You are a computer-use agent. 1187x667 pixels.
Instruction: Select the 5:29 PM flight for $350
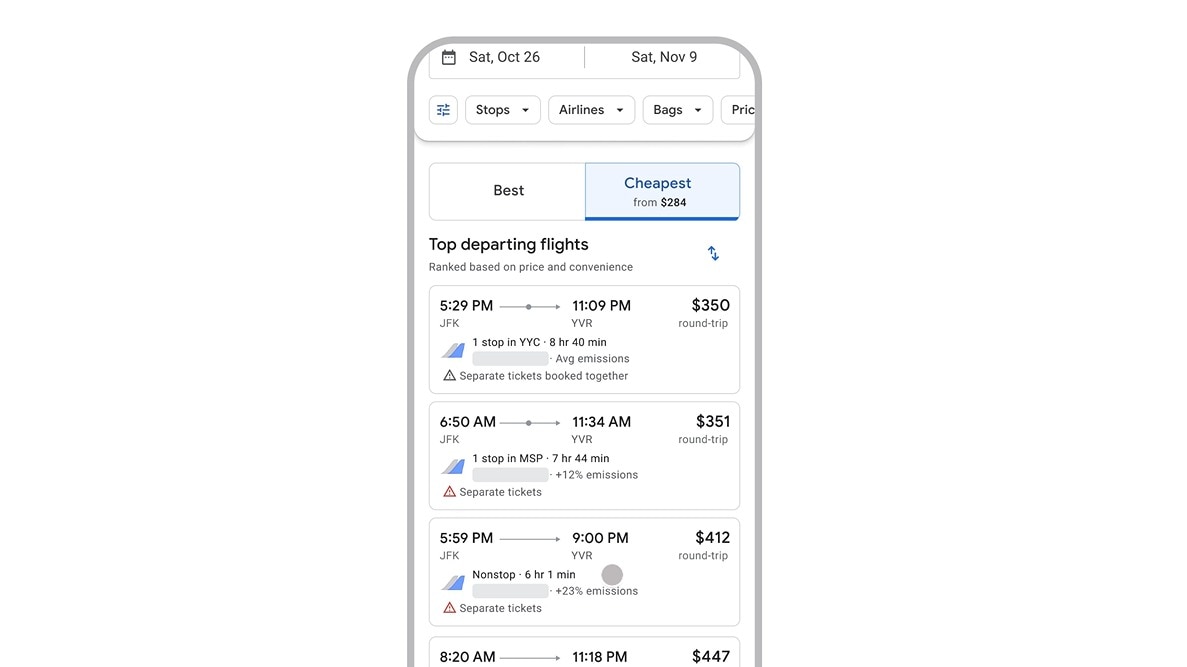tap(584, 339)
